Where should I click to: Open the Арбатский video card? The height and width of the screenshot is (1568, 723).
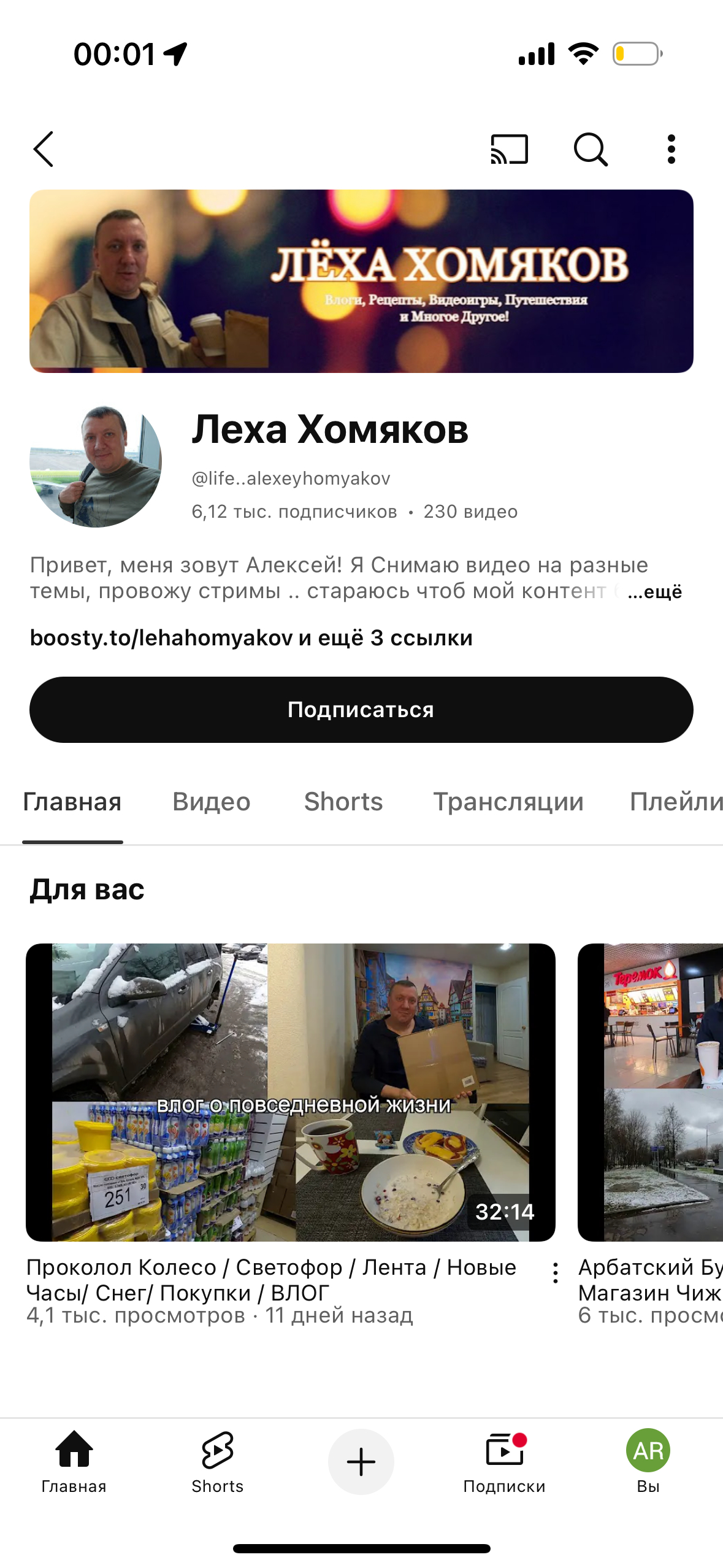pos(650,1092)
